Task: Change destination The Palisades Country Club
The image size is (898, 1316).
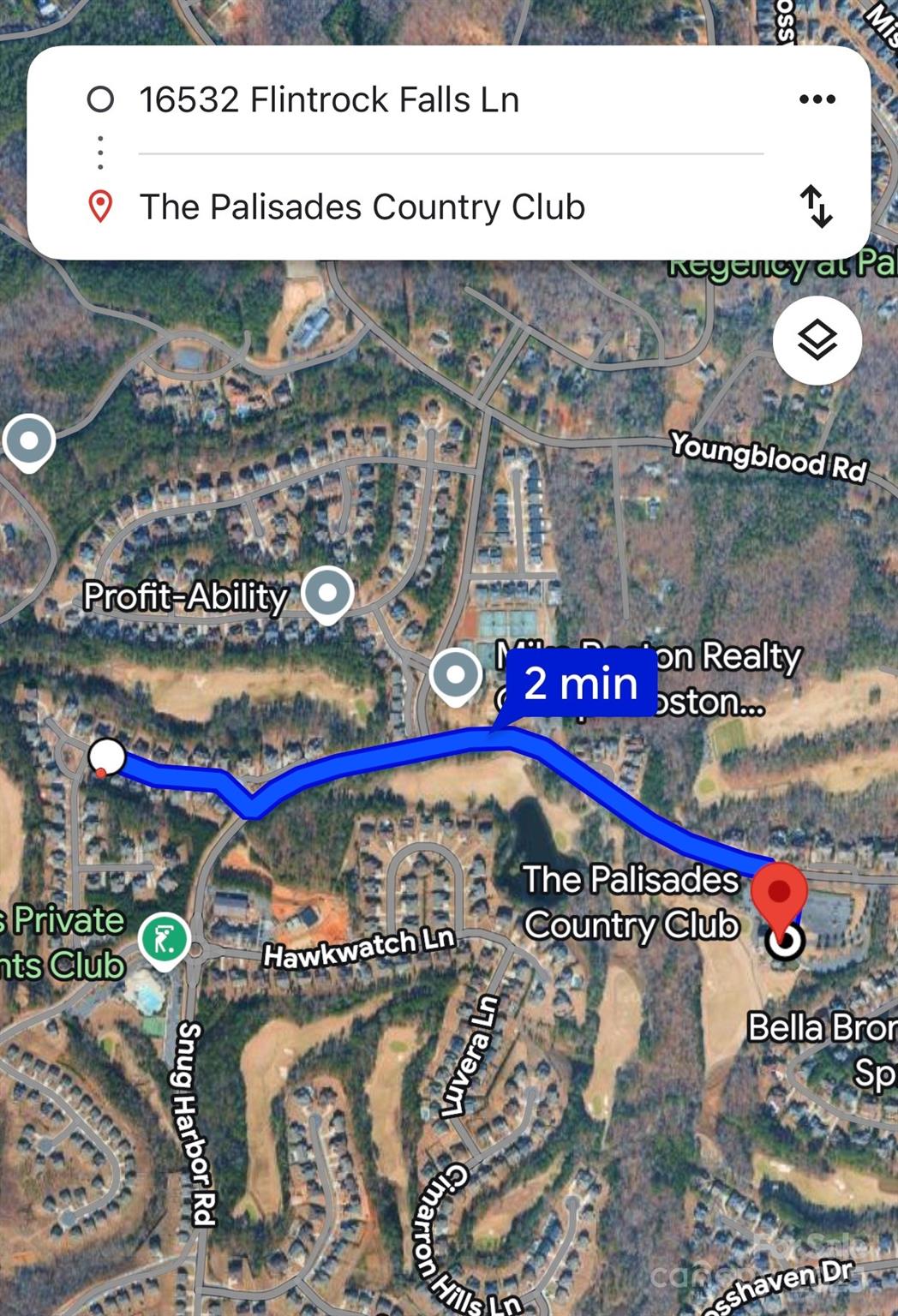Action: 362,207
